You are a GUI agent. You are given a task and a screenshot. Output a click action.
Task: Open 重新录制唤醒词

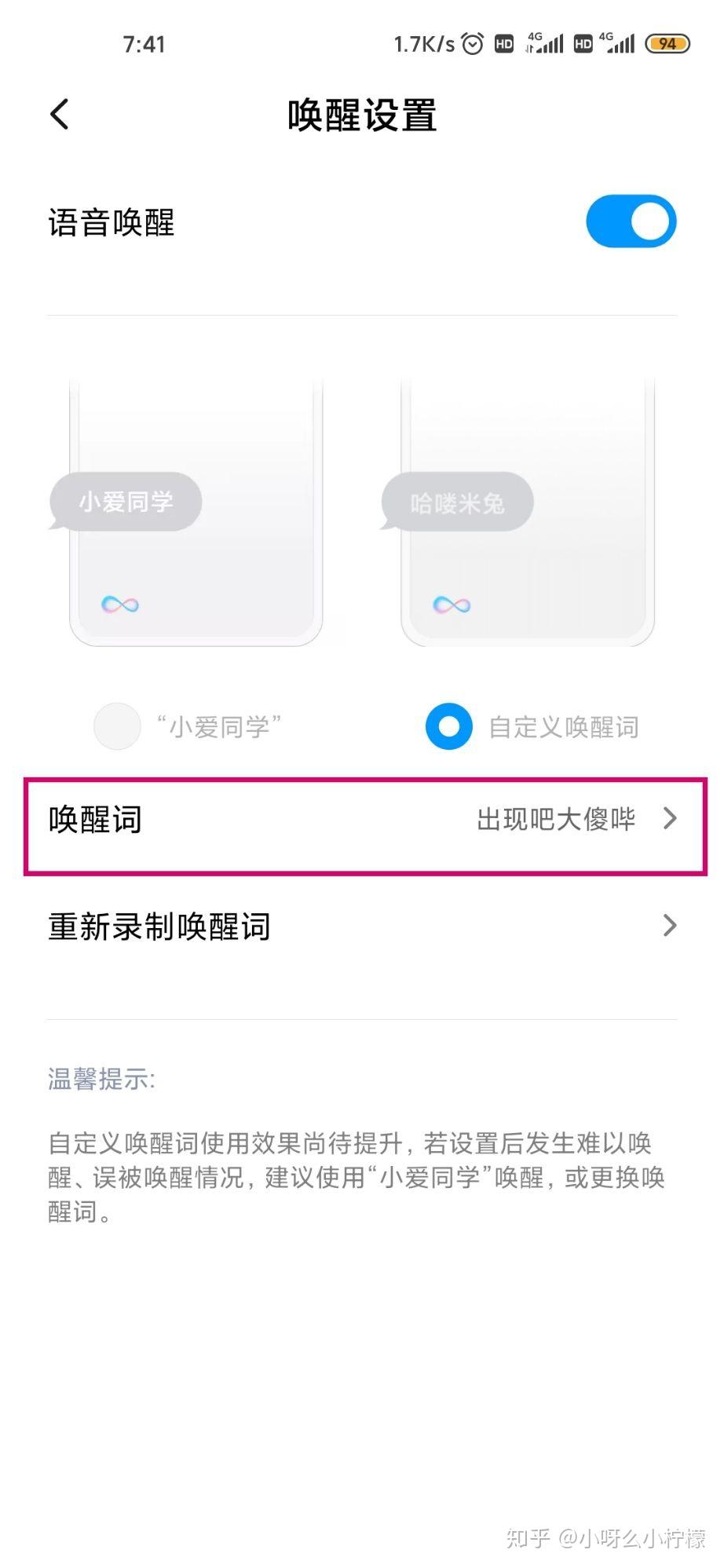click(x=362, y=927)
